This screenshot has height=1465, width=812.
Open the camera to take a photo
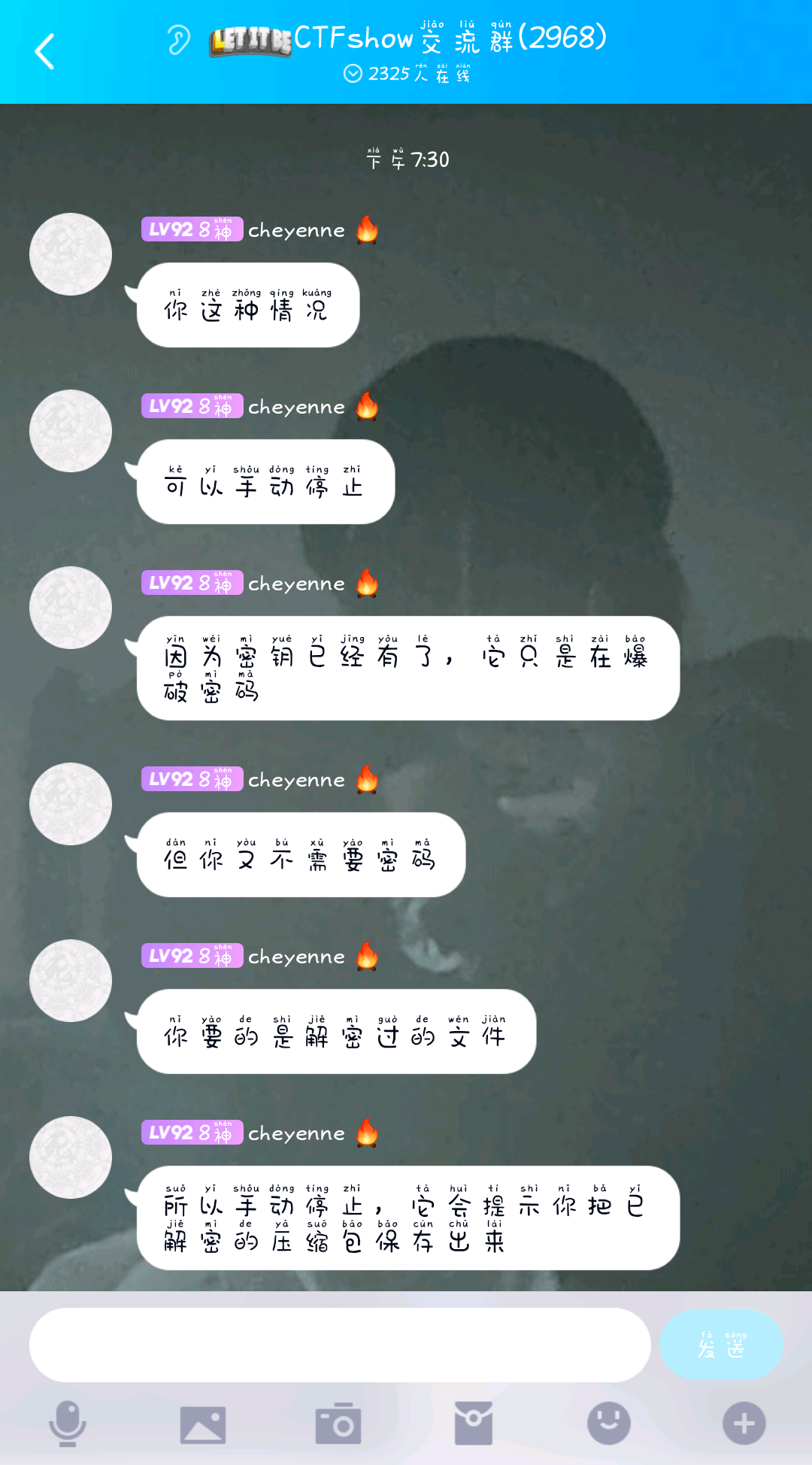click(x=338, y=1424)
